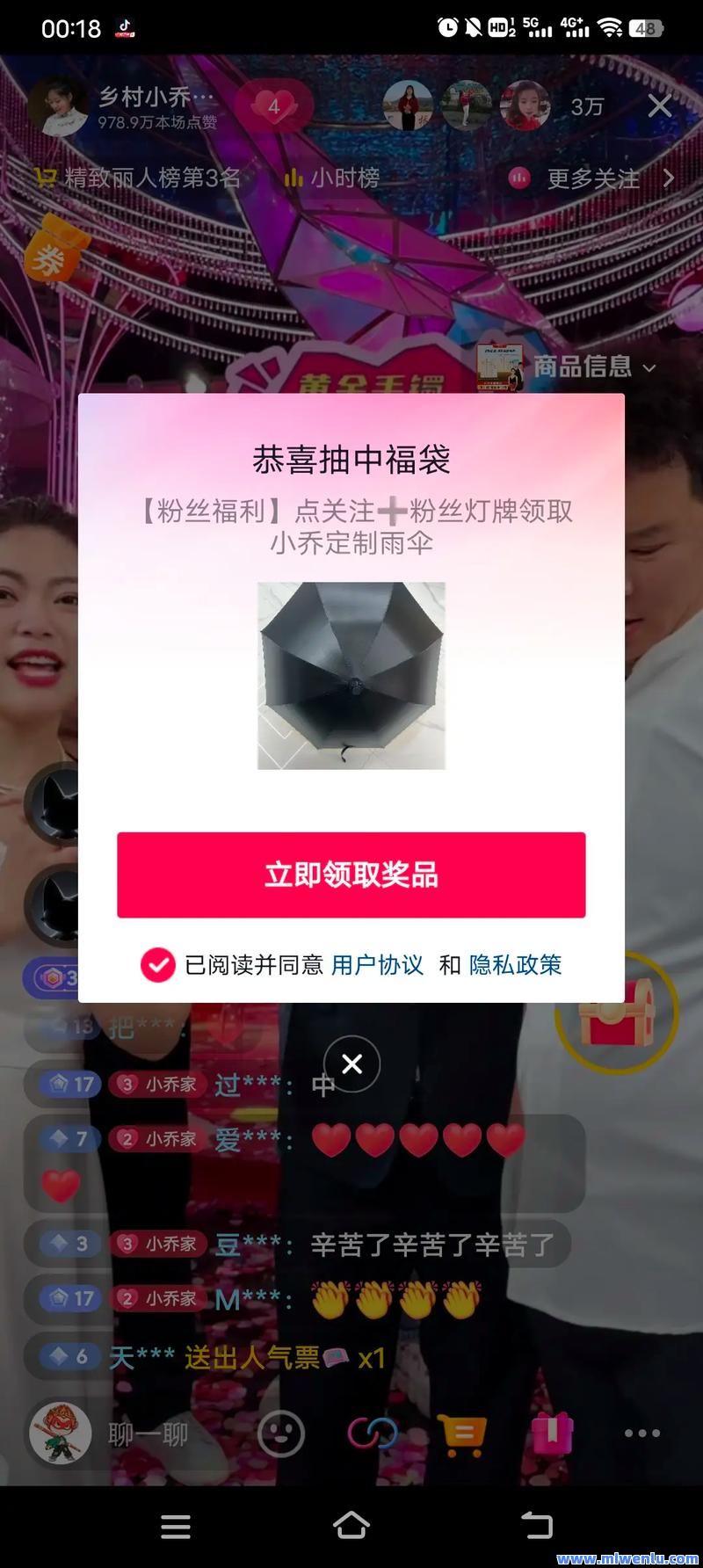Open the 3万 viewers list
The height and width of the screenshot is (1568, 703).
(x=587, y=106)
